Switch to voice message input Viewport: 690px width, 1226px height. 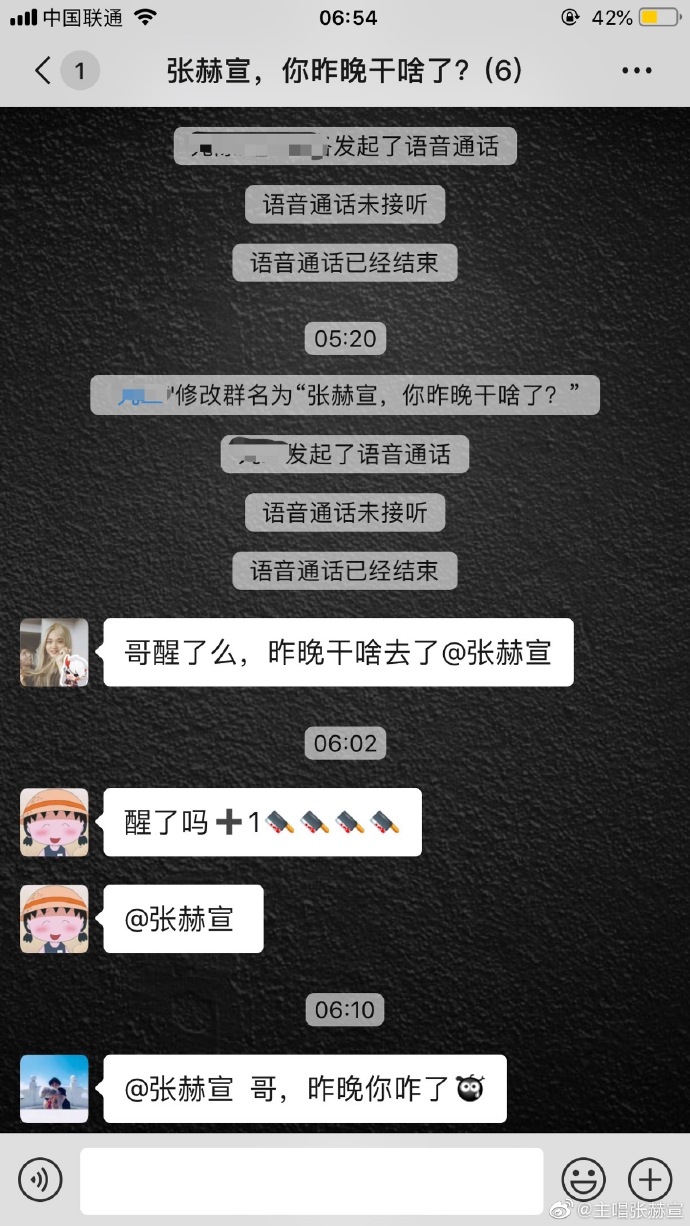point(40,1180)
